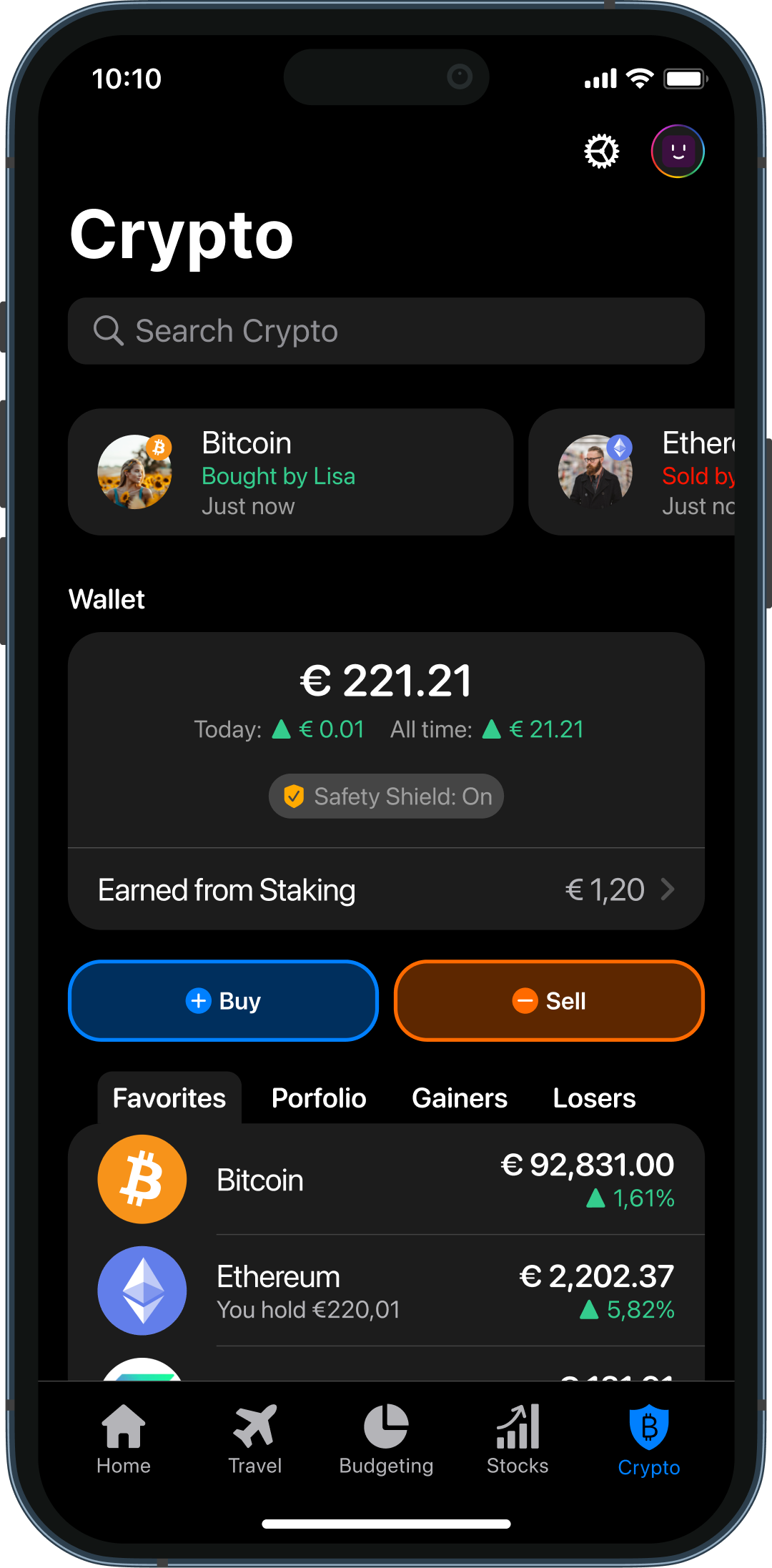The image size is (772, 1568).
Task: Open the Bitcoin bought by Lisa card
Action: click(x=290, y=472)
